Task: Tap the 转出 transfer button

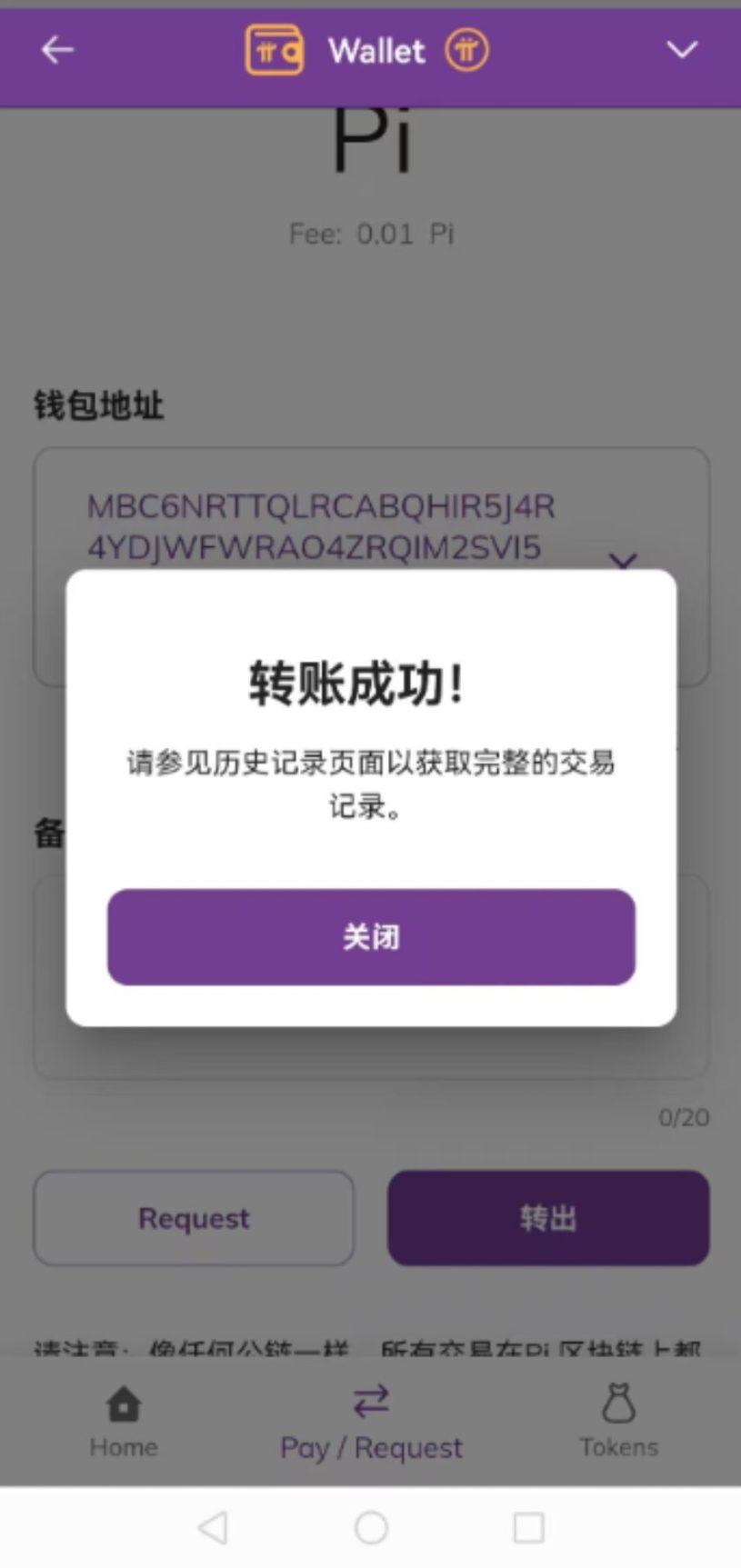Action: tap(548, 1218)
